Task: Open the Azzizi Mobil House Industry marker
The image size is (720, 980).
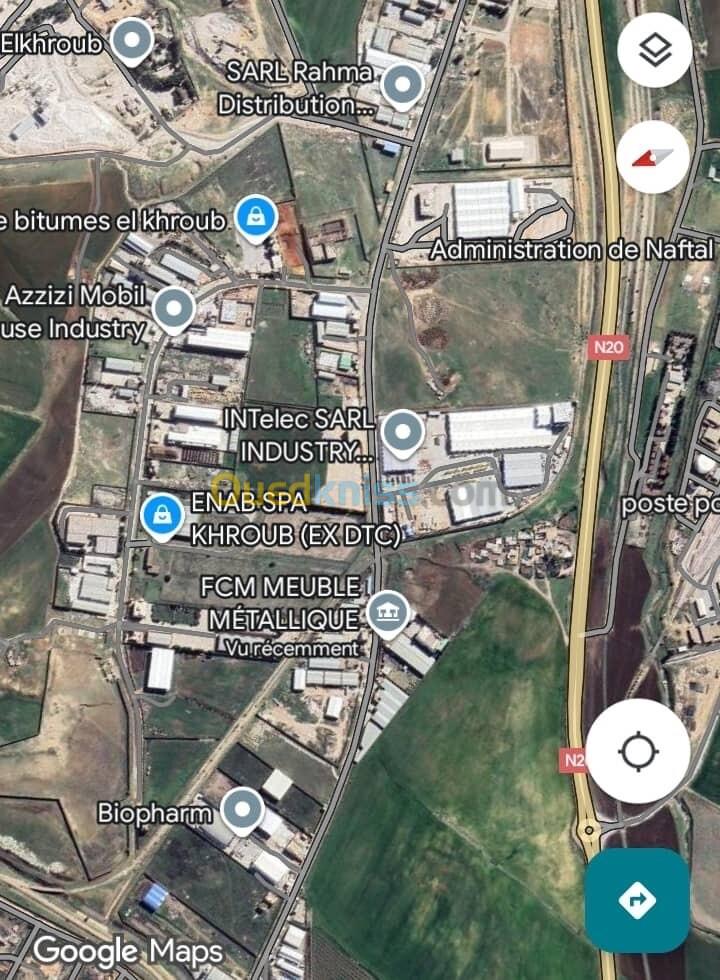Action: tap(174, 309)
